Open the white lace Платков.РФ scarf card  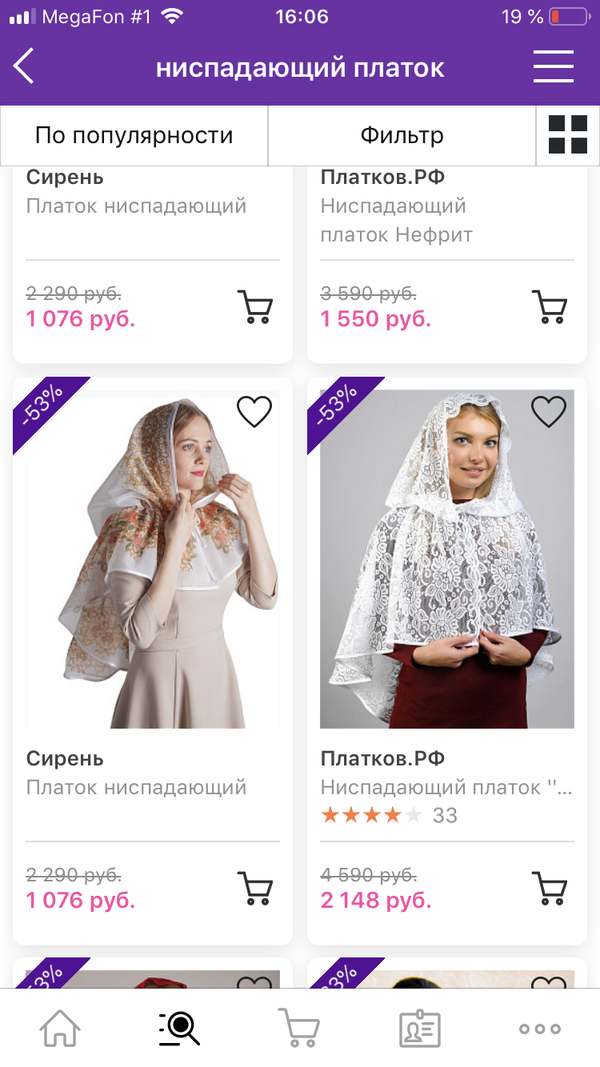(x=446, y=560)
